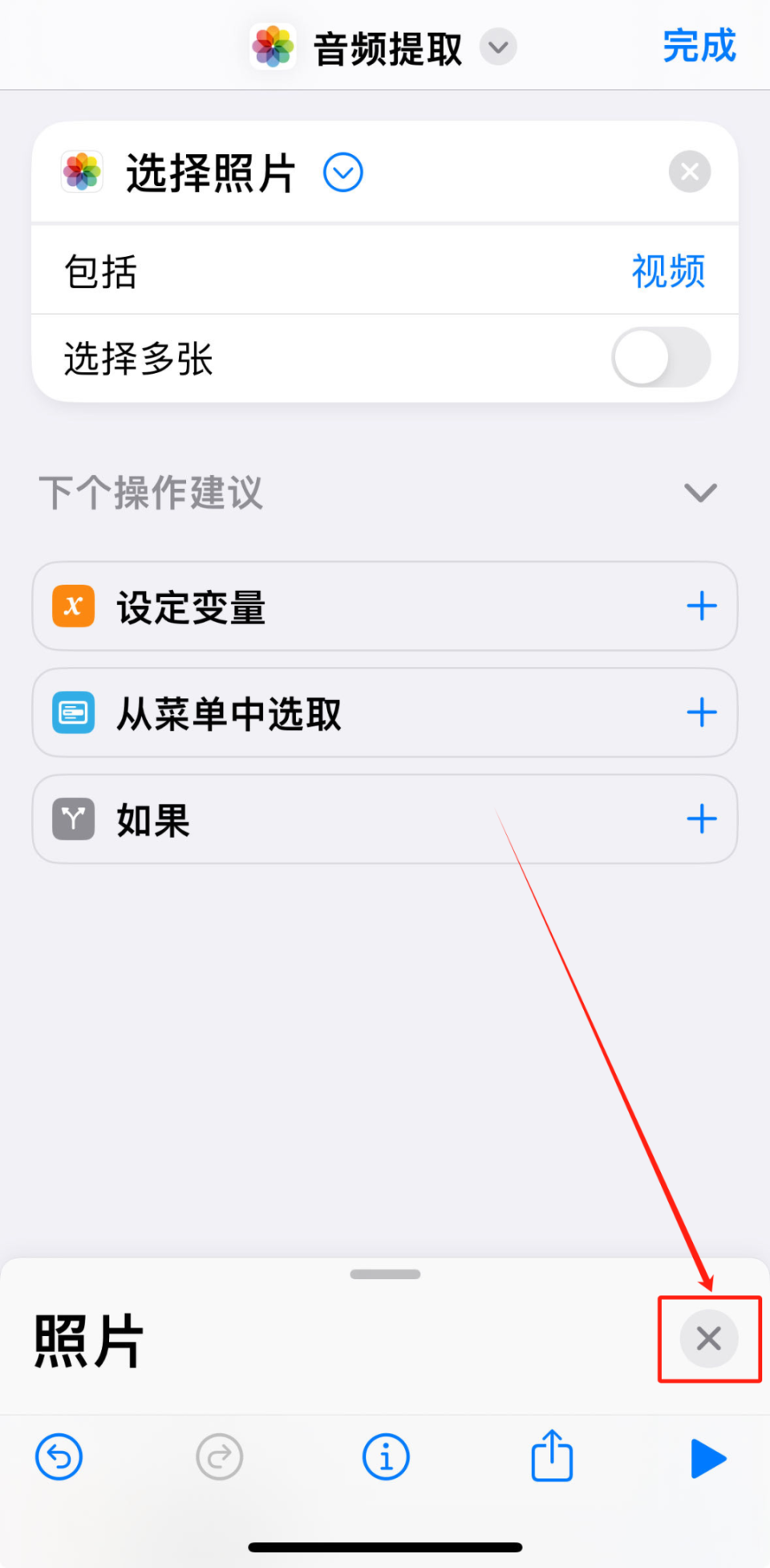
Task: Add 设定变量 with its plus button
Action: [x=701, y=606]
